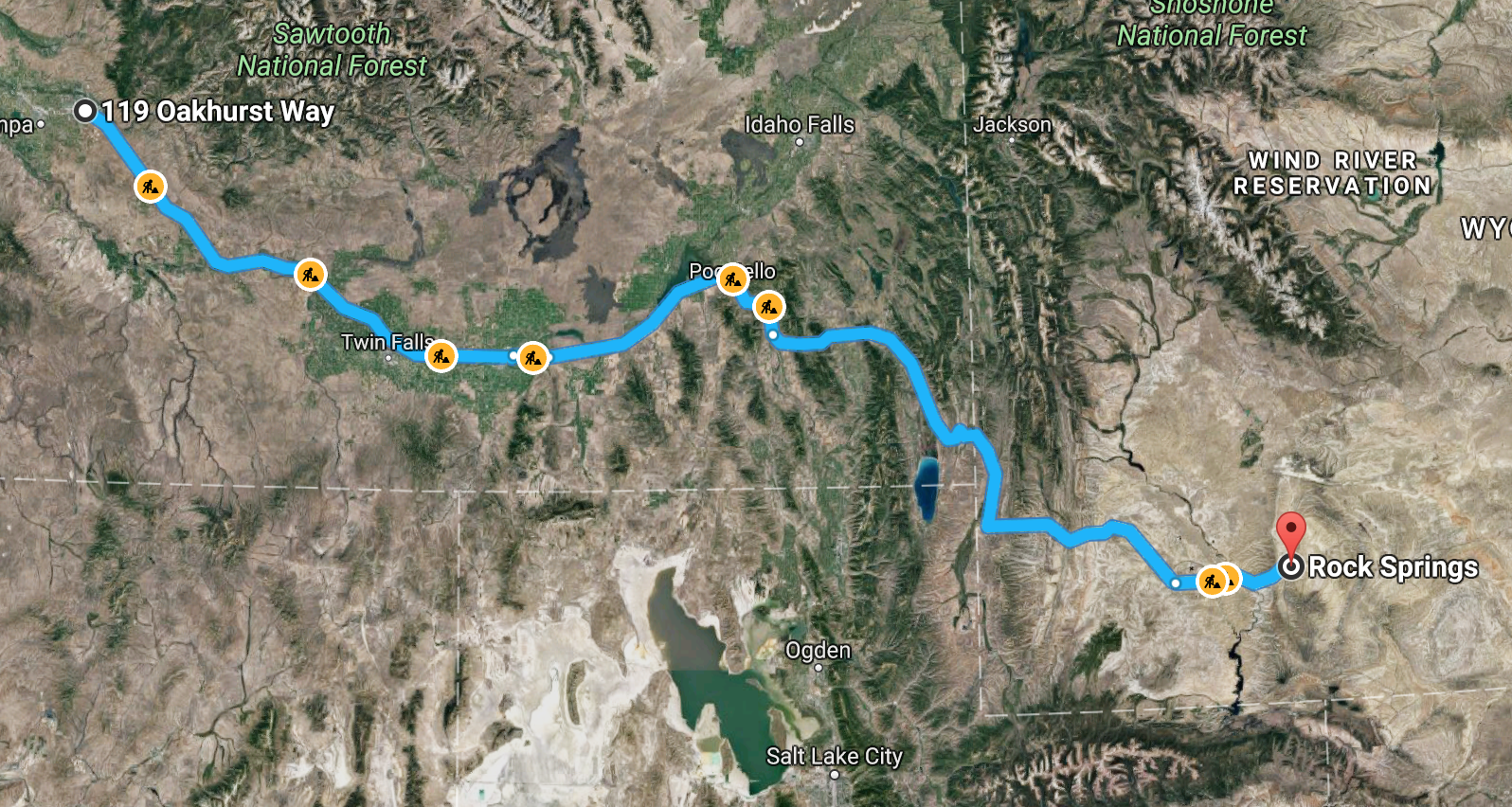Image resolution: width=1512 pixels, height=807 pixels.
Task: Open the construction alert closest to Rock Springs
Action: point(1229,578)
